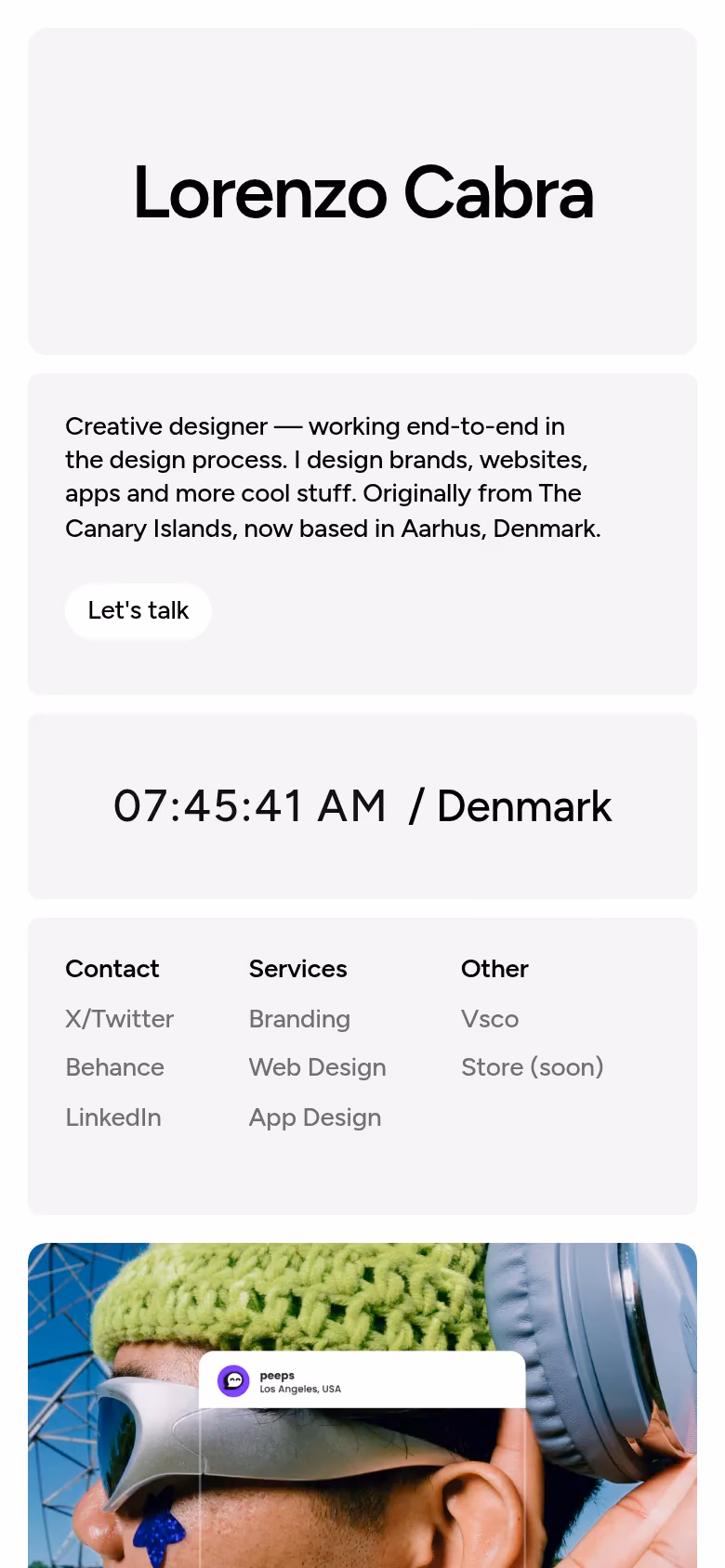Click the Contact column heading
The height and width of the screenshot is (1568, 725).
[112, 969]
